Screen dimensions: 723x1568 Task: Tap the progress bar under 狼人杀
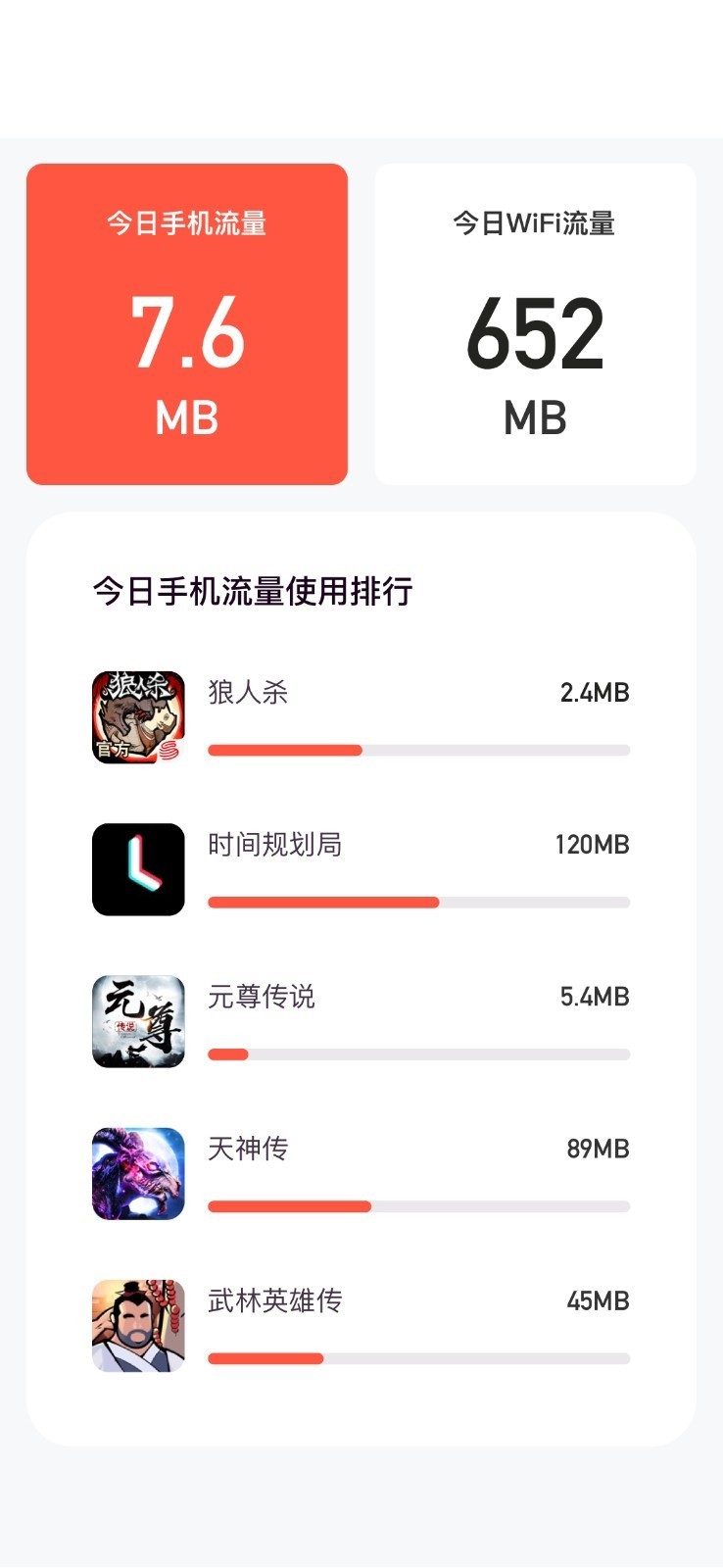[417, 750]
